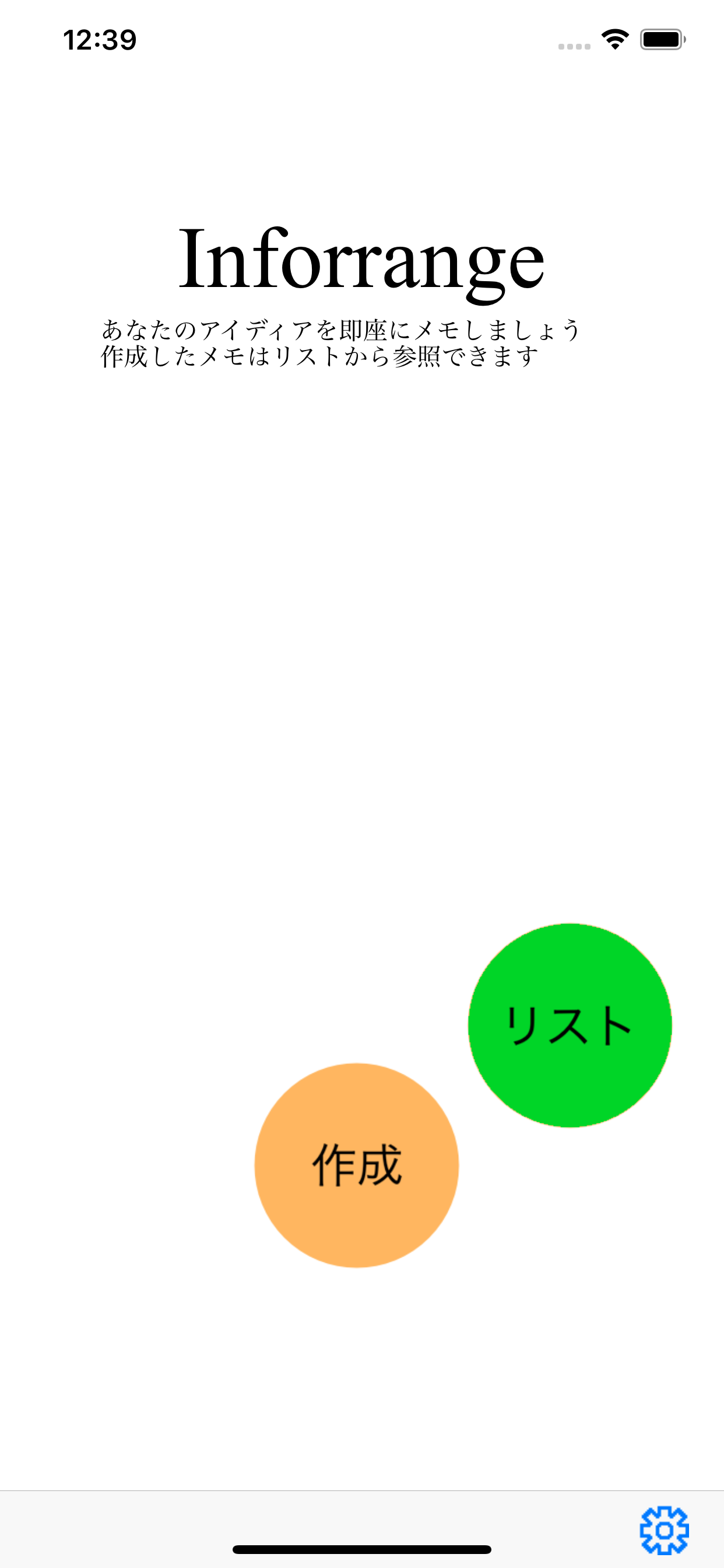Viewport: 724px width, 1568px height.
Task: Select the green list circle to view memos
Action: (x=570, y=1025)
